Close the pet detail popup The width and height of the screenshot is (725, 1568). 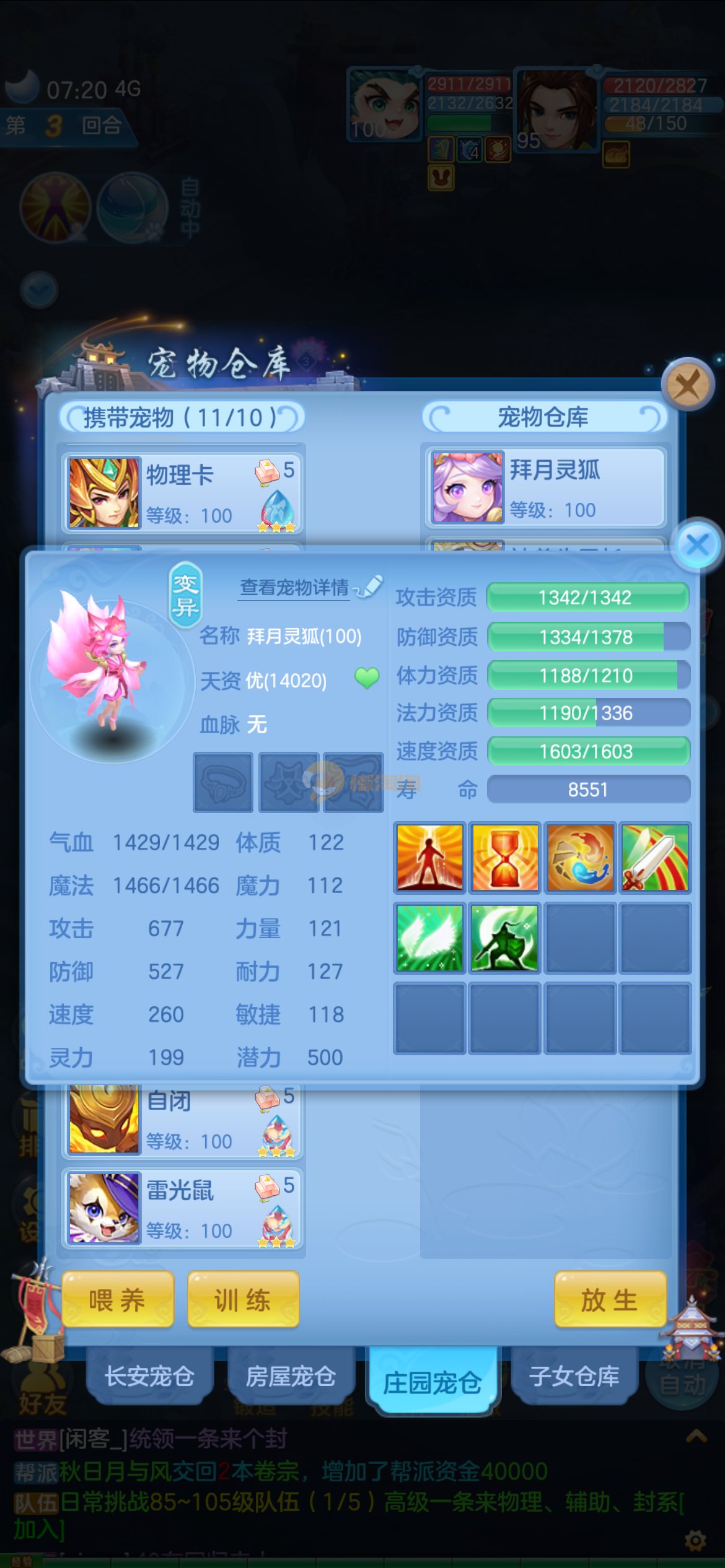[x=697, y=545]
